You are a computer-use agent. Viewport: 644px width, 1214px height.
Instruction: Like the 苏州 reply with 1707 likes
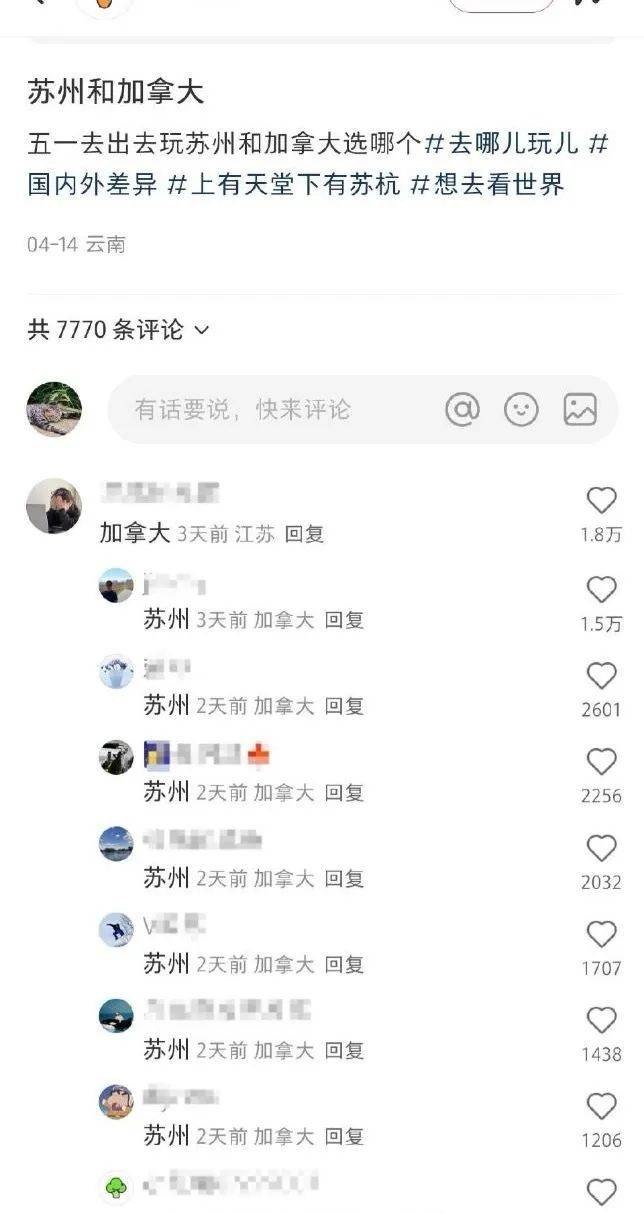click(601, 935)
